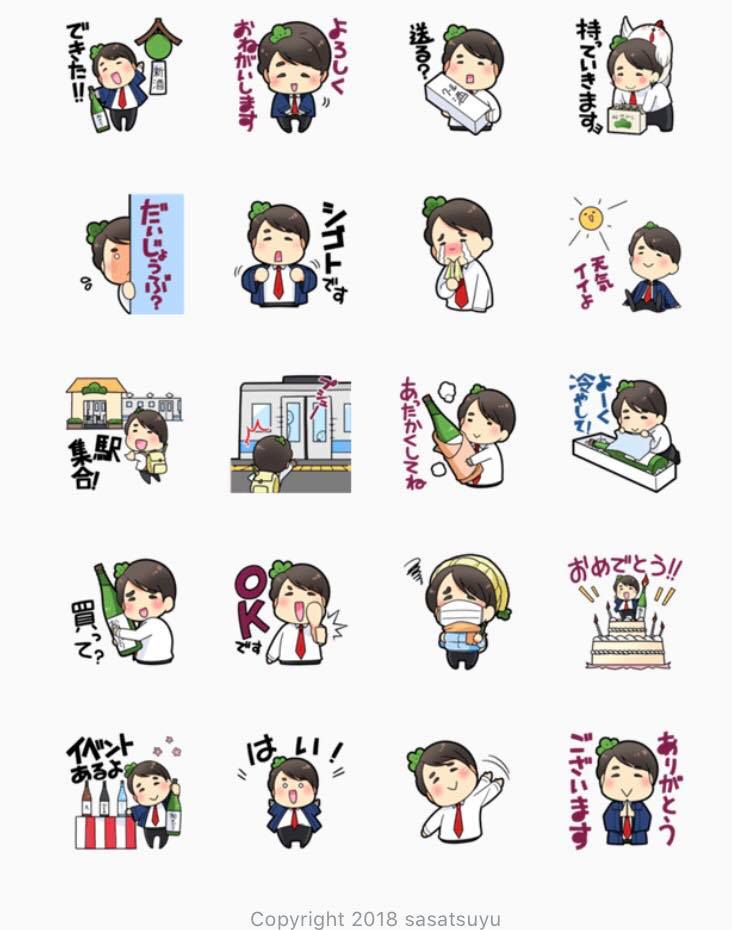Screen dimensions: 732x930
Task: Tap the はい! sticker
Action: (x=289, y=792)
